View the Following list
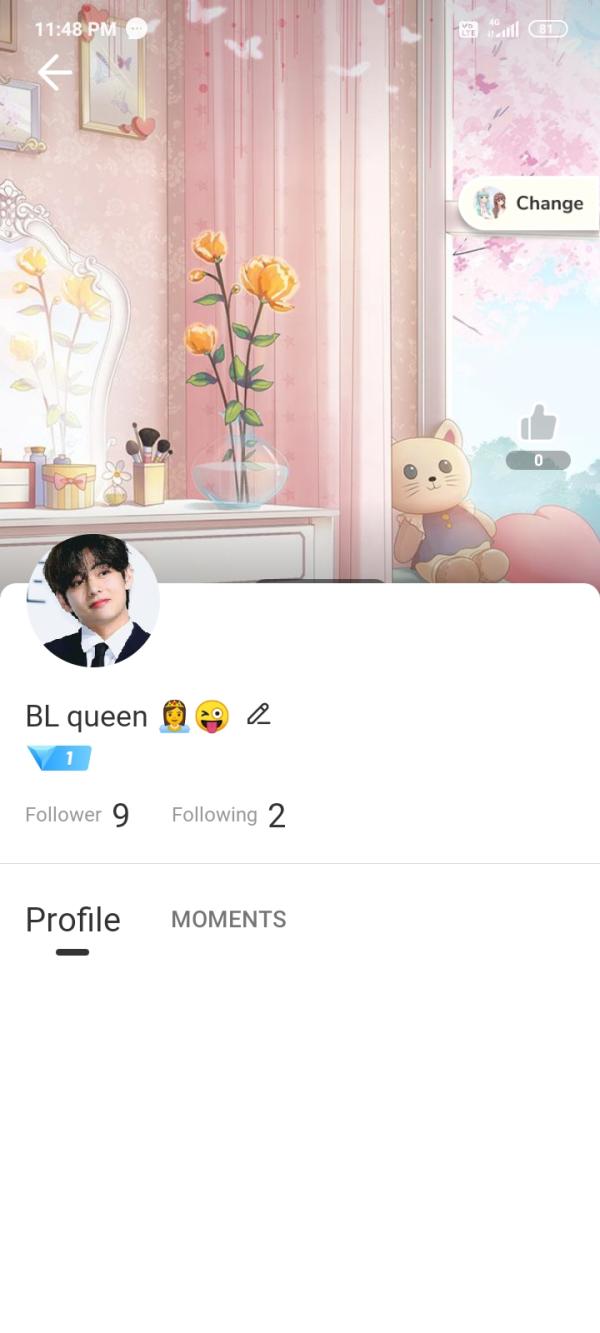 click(x=228, y=815)
